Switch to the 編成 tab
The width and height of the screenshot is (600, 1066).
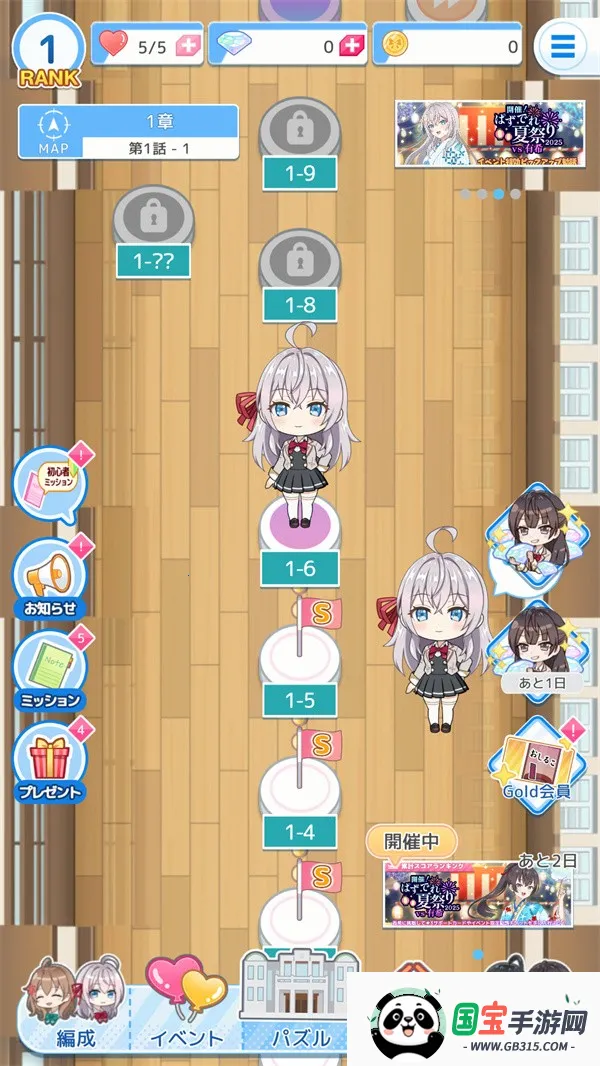coord(76,1010)
